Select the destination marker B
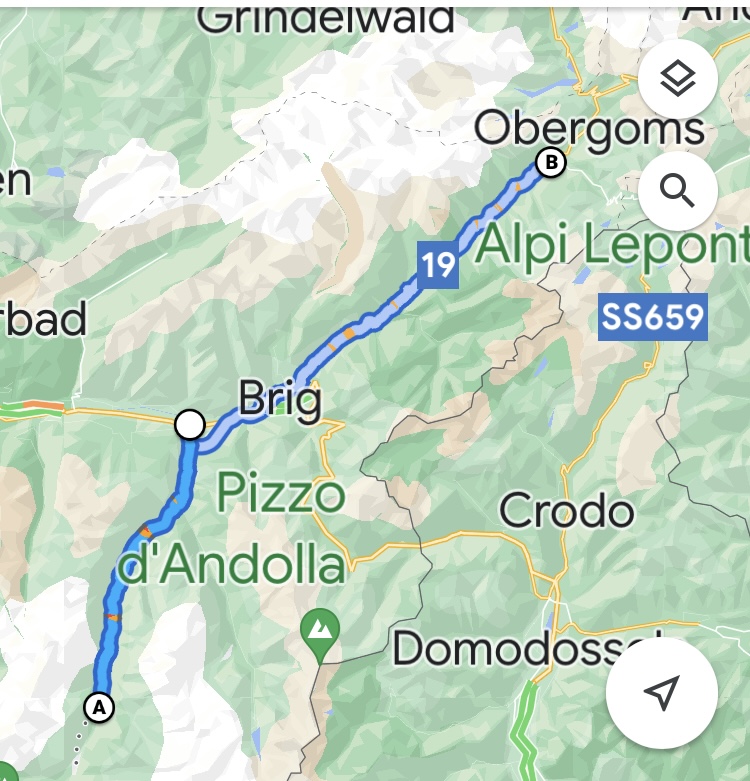 tap(550, 161)
